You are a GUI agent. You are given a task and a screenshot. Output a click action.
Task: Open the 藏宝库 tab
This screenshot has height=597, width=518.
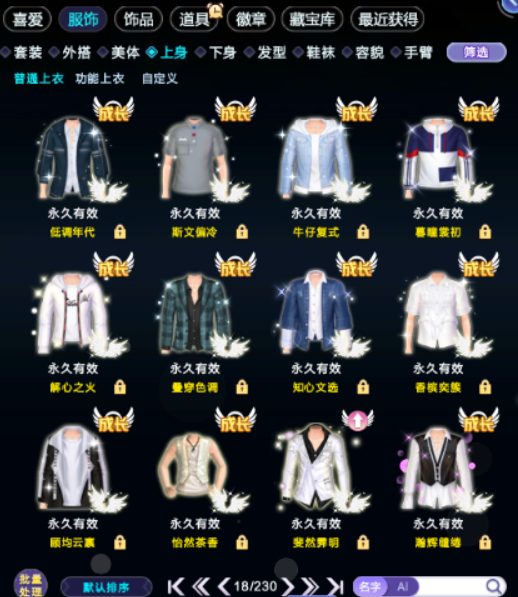(312, 19)
